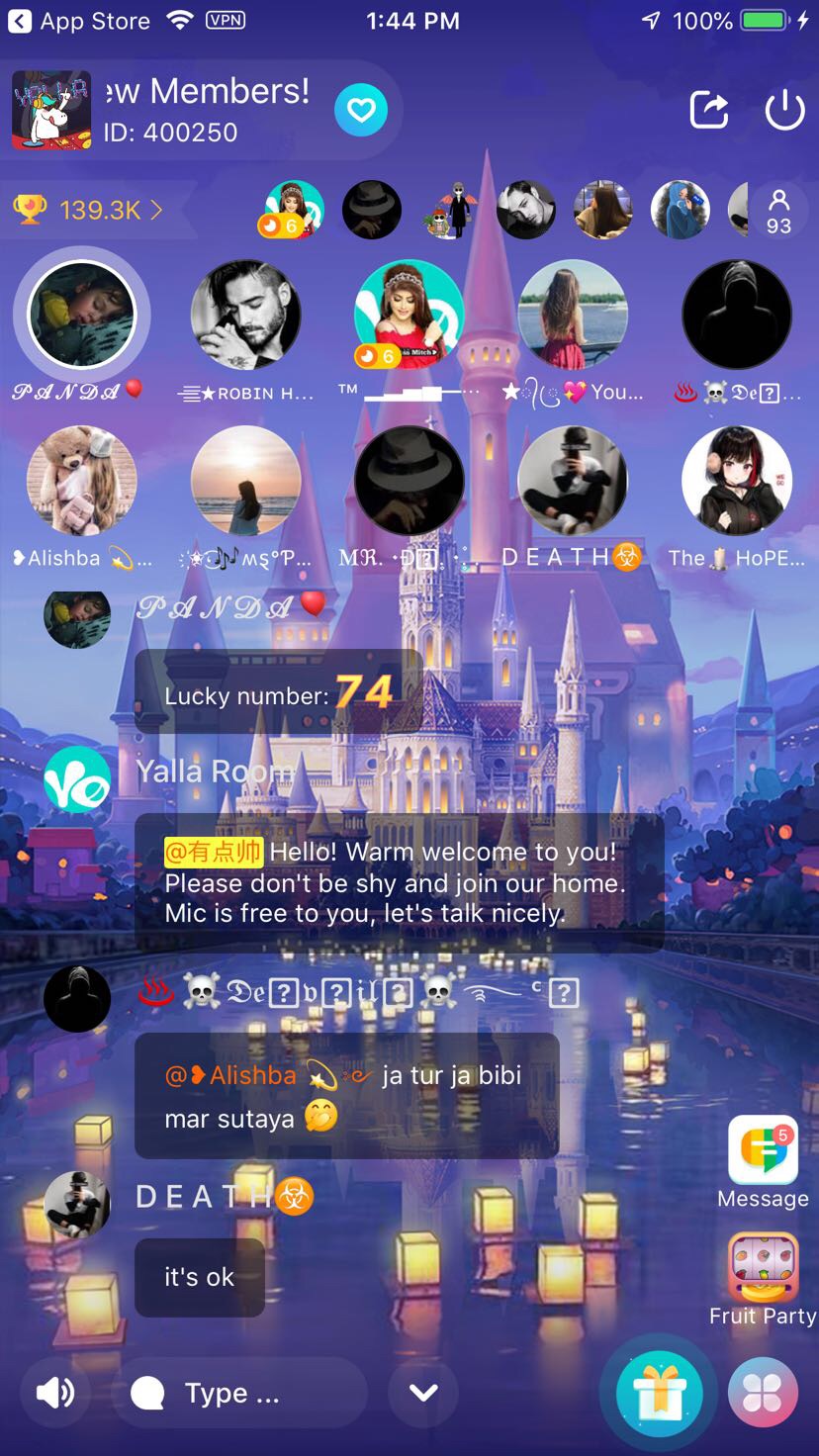View the 93 online members list

(778, 211)
